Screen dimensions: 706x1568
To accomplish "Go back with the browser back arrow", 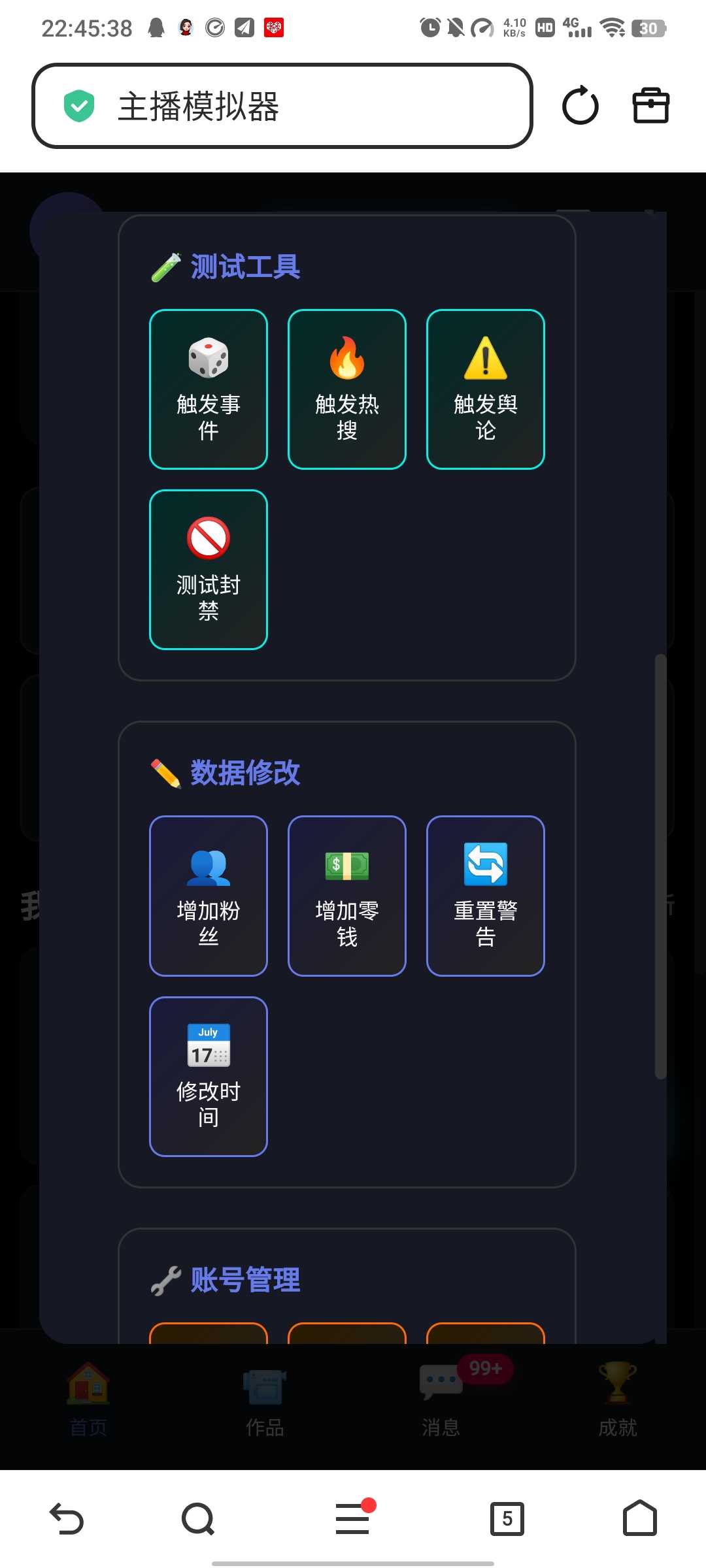I will [x=67, y=1518].
